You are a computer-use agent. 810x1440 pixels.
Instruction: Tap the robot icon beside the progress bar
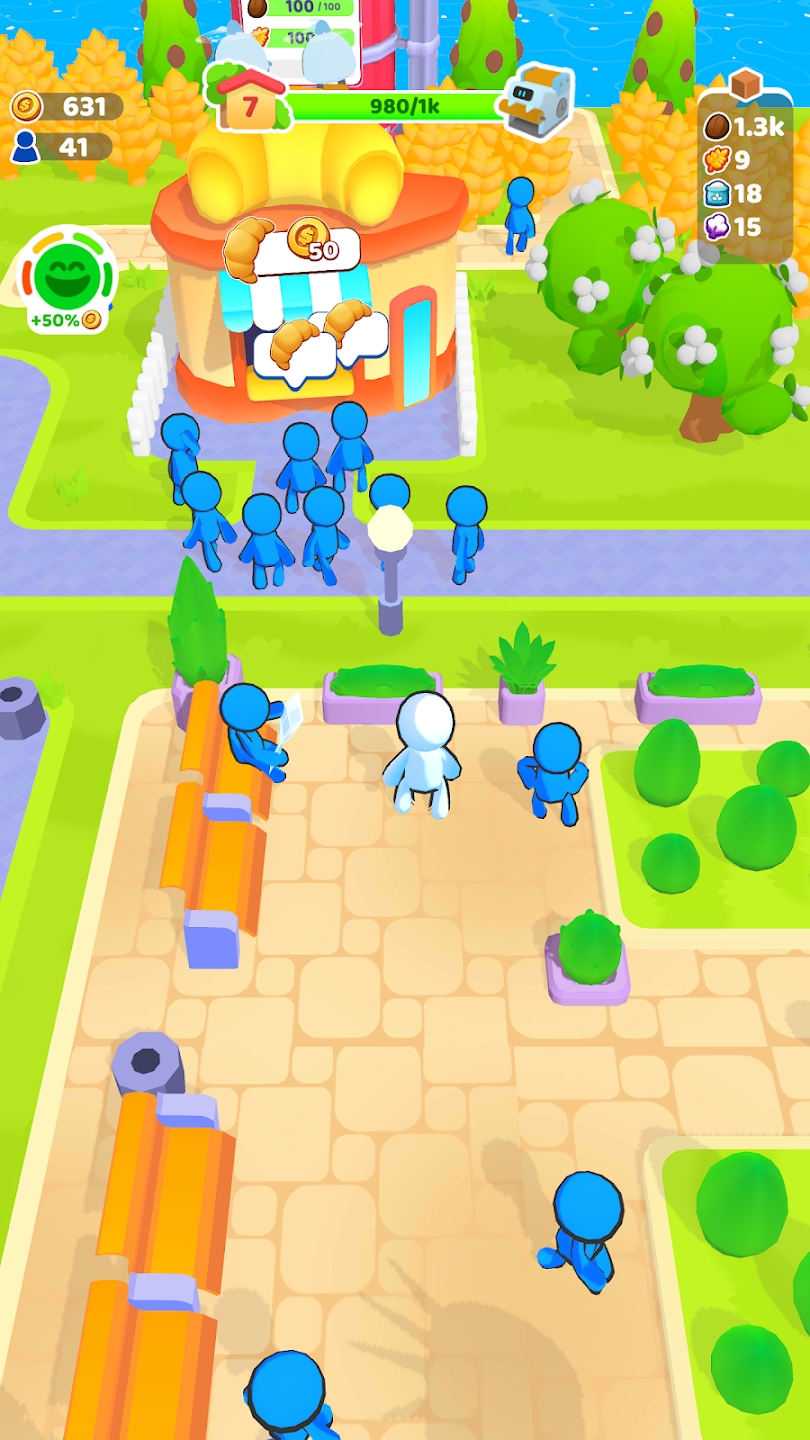tap(537, 102)
